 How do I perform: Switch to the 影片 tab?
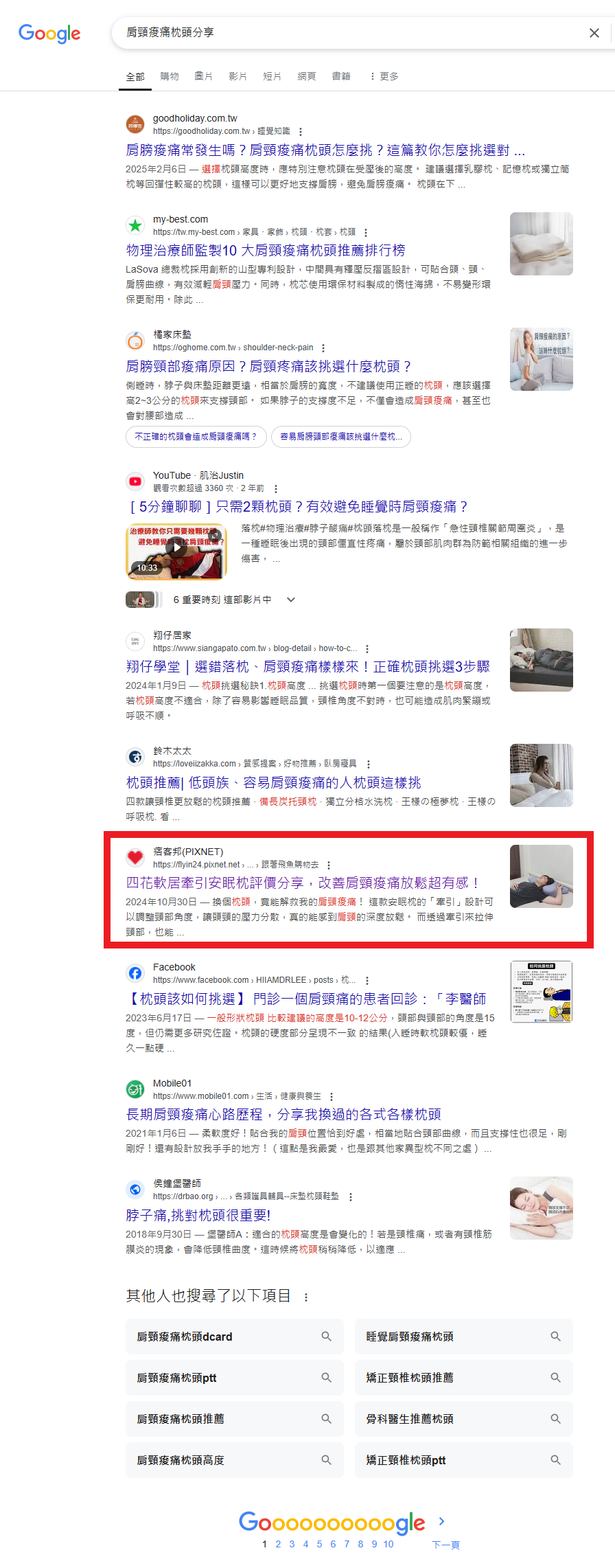(237, 76)
